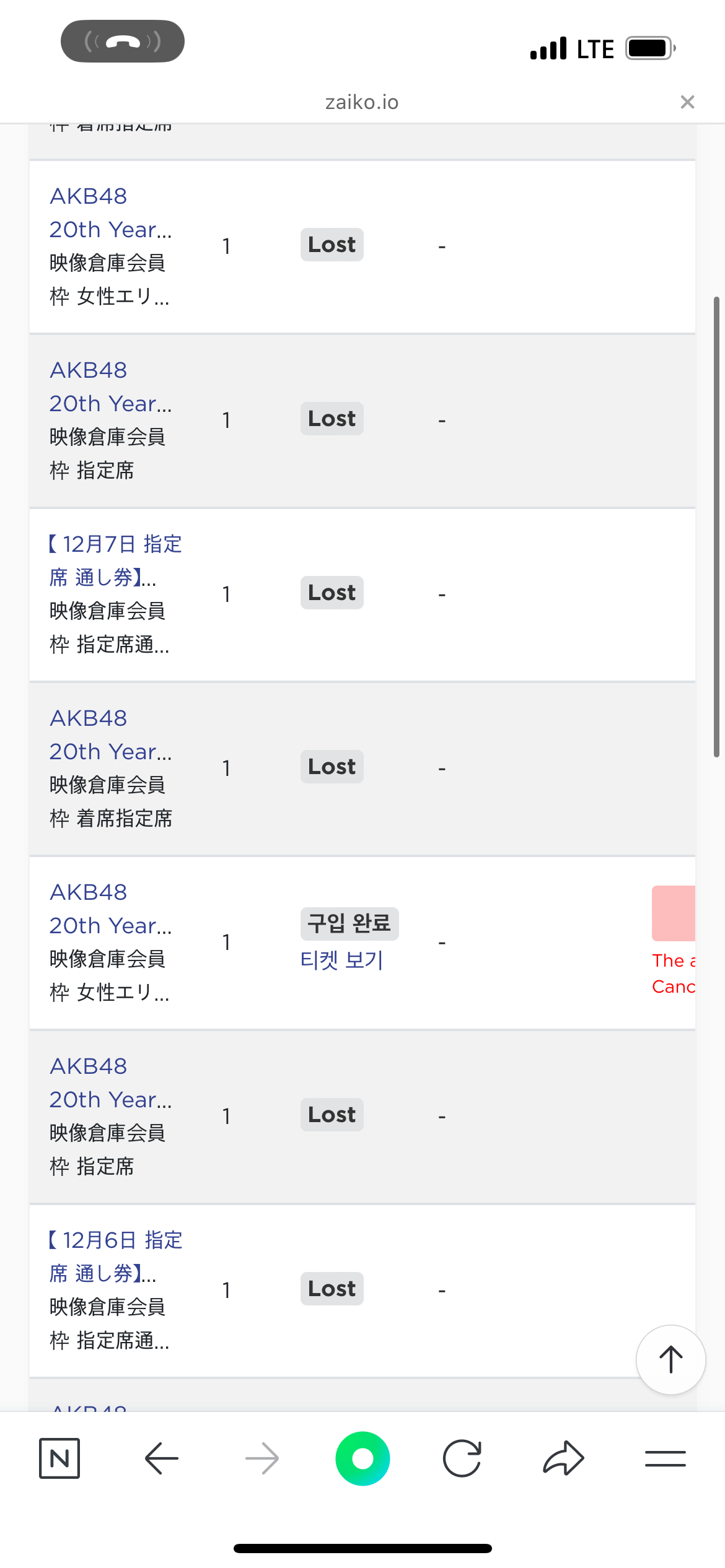Share this page

563,1458
